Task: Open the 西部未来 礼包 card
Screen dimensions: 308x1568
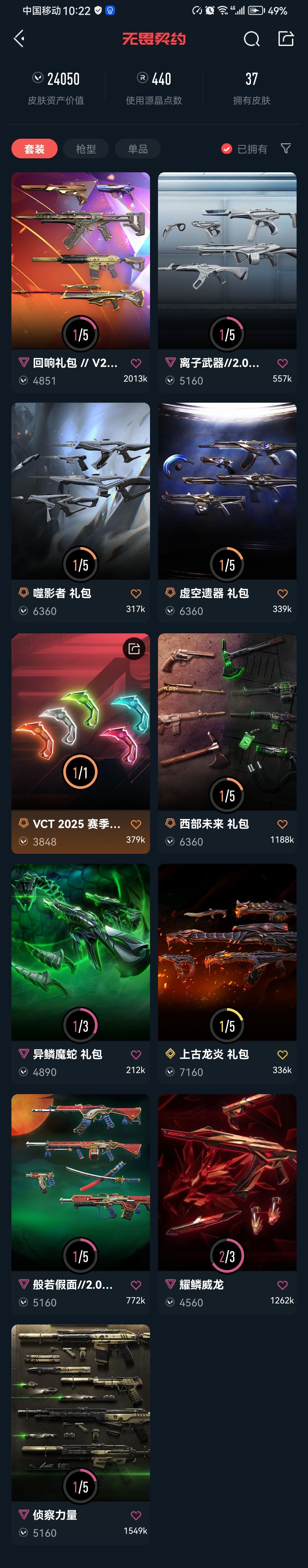Action: point(227,724)
